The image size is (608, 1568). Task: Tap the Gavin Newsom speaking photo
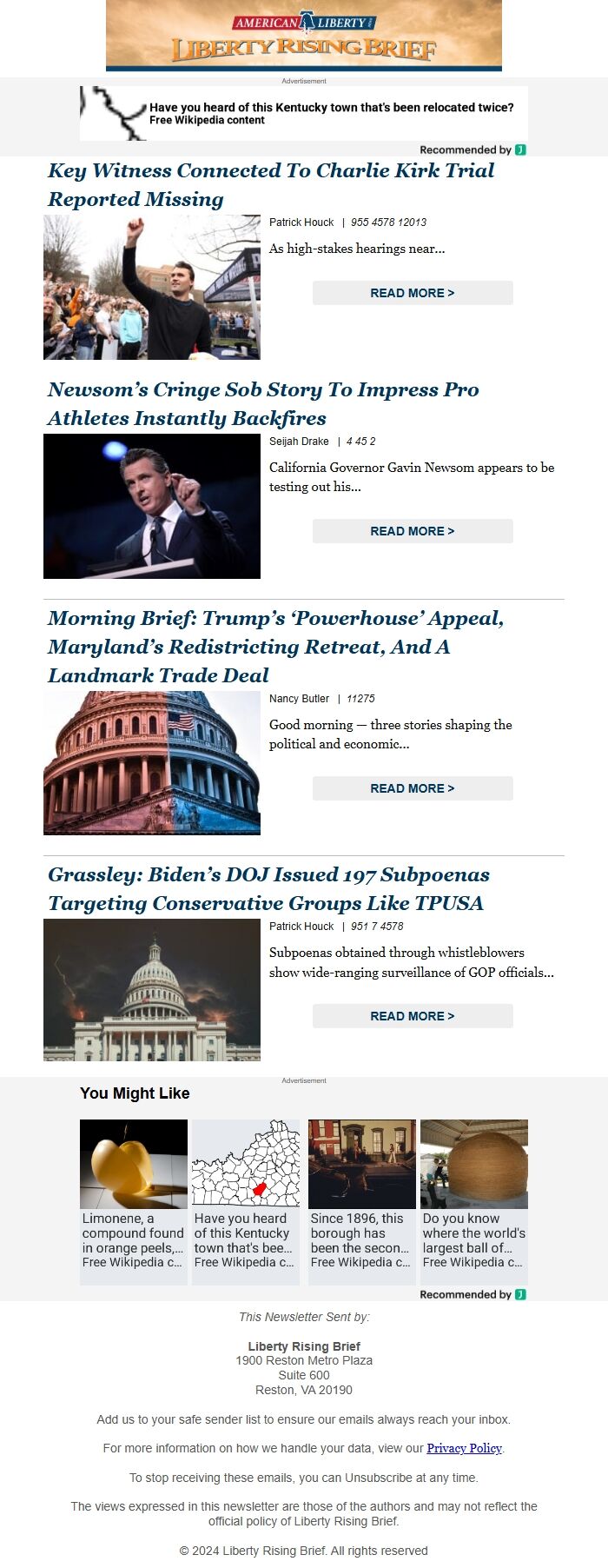[x=152, y=507]
